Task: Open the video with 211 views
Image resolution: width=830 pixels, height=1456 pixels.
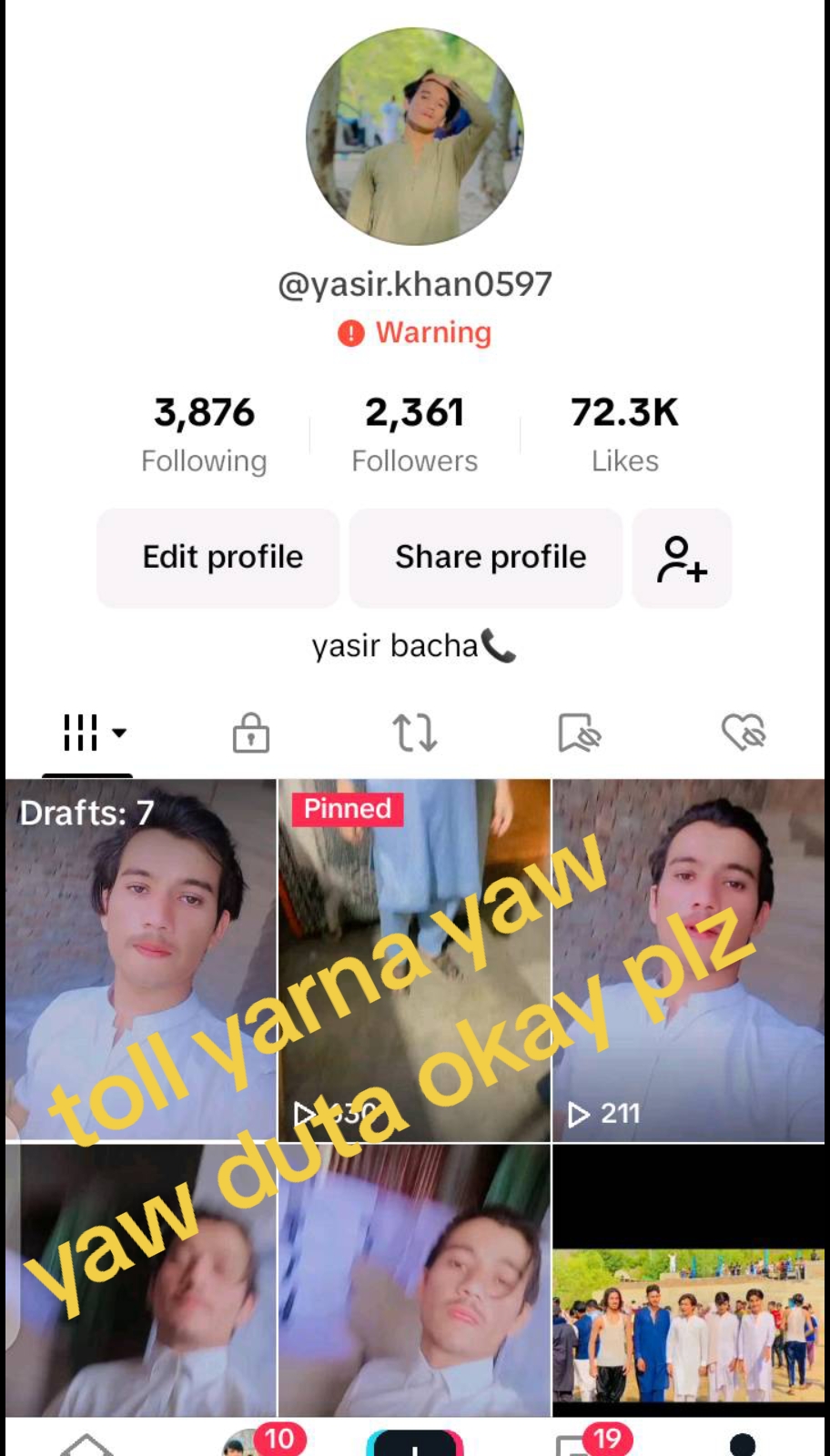Action: 689,960
